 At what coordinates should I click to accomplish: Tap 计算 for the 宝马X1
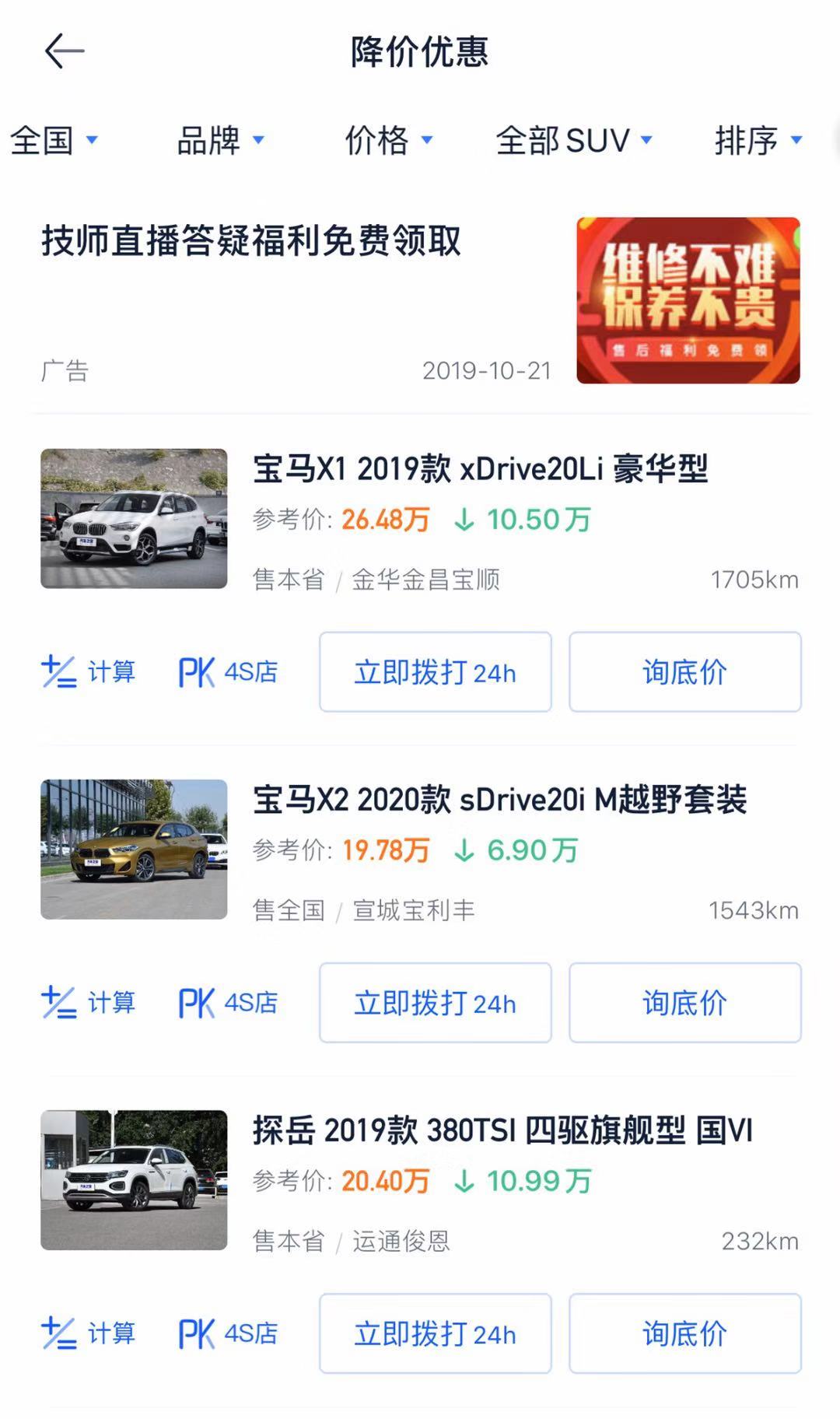[88, 672]
